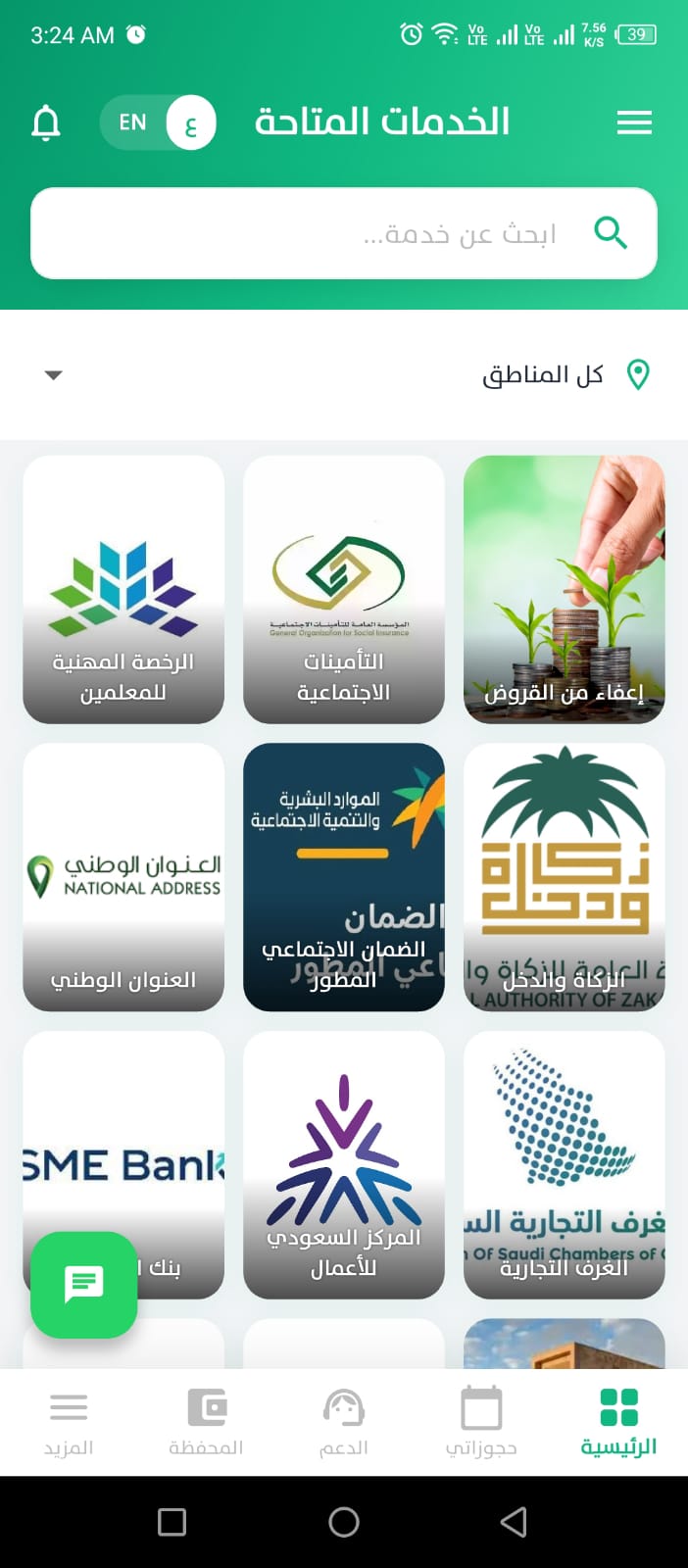Switch to the المزيد tab
The width and height of the screenshot is (688, 1568).
point(69,1421)
